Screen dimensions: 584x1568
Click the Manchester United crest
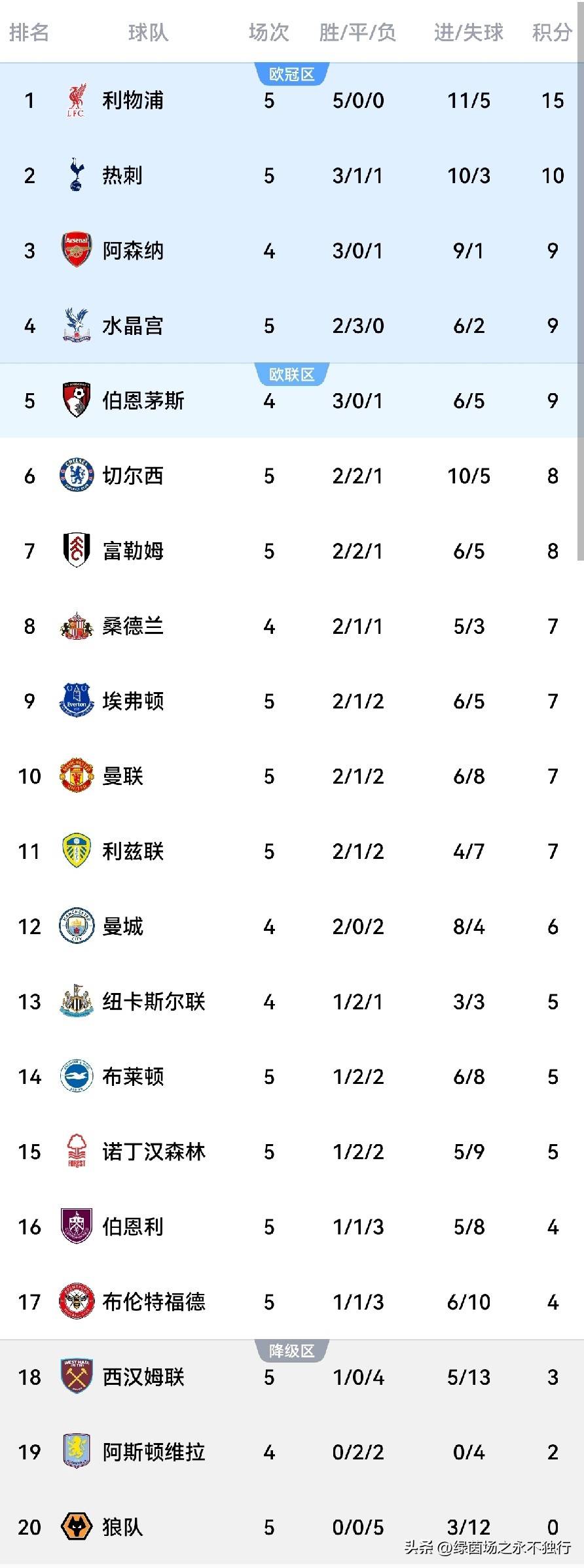pos(77,776)
